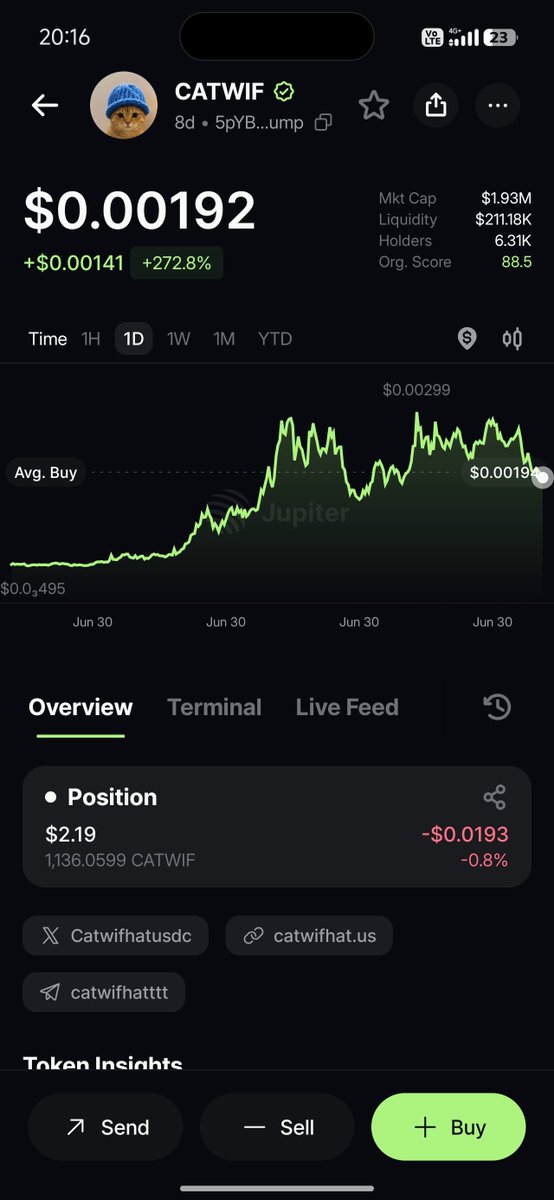Viewport: 554px width, 1200px height.
Task: Open the Live Feed tab
Action: pos(347,707)
